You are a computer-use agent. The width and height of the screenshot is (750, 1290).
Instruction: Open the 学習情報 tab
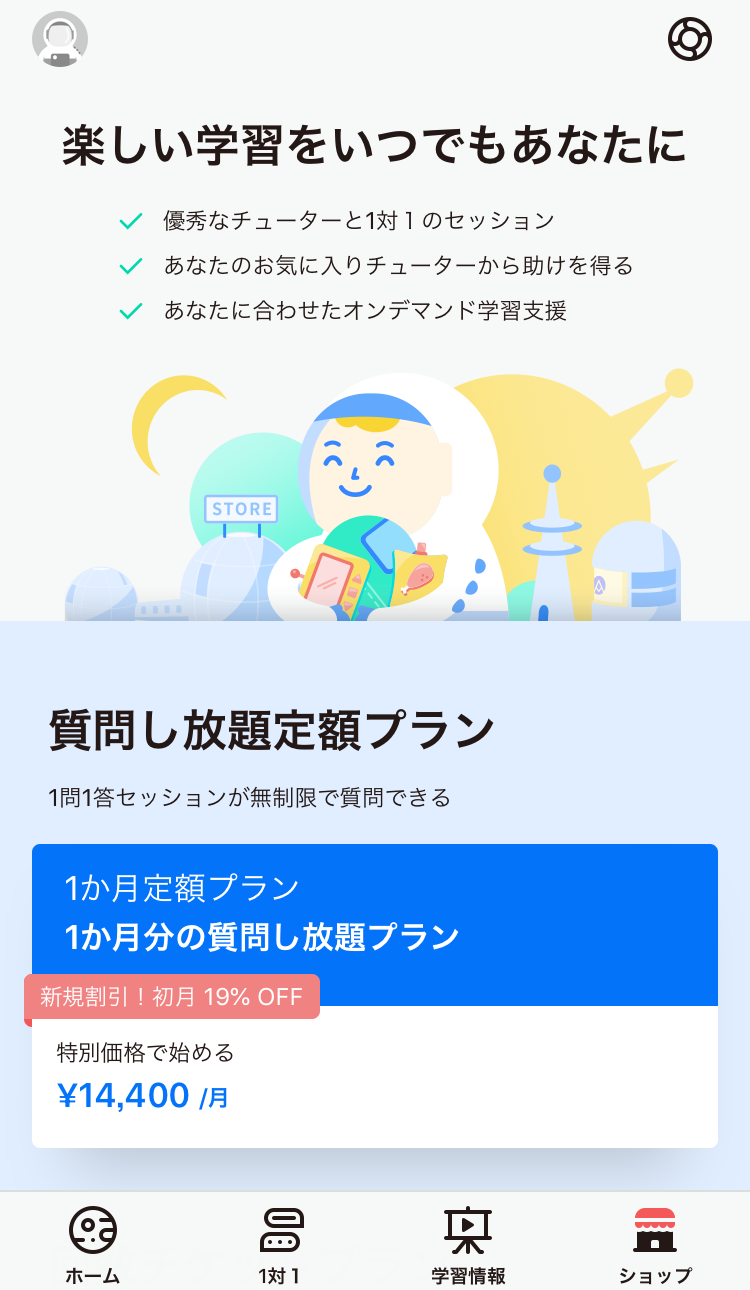pos(468,1245)
